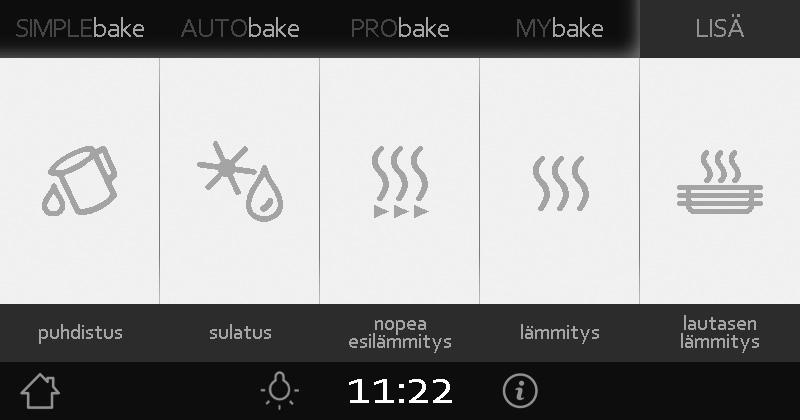The width and height of the screenshot is (800, 420).
Task: Select the MYbake tab
Action: tap(559, 28)
